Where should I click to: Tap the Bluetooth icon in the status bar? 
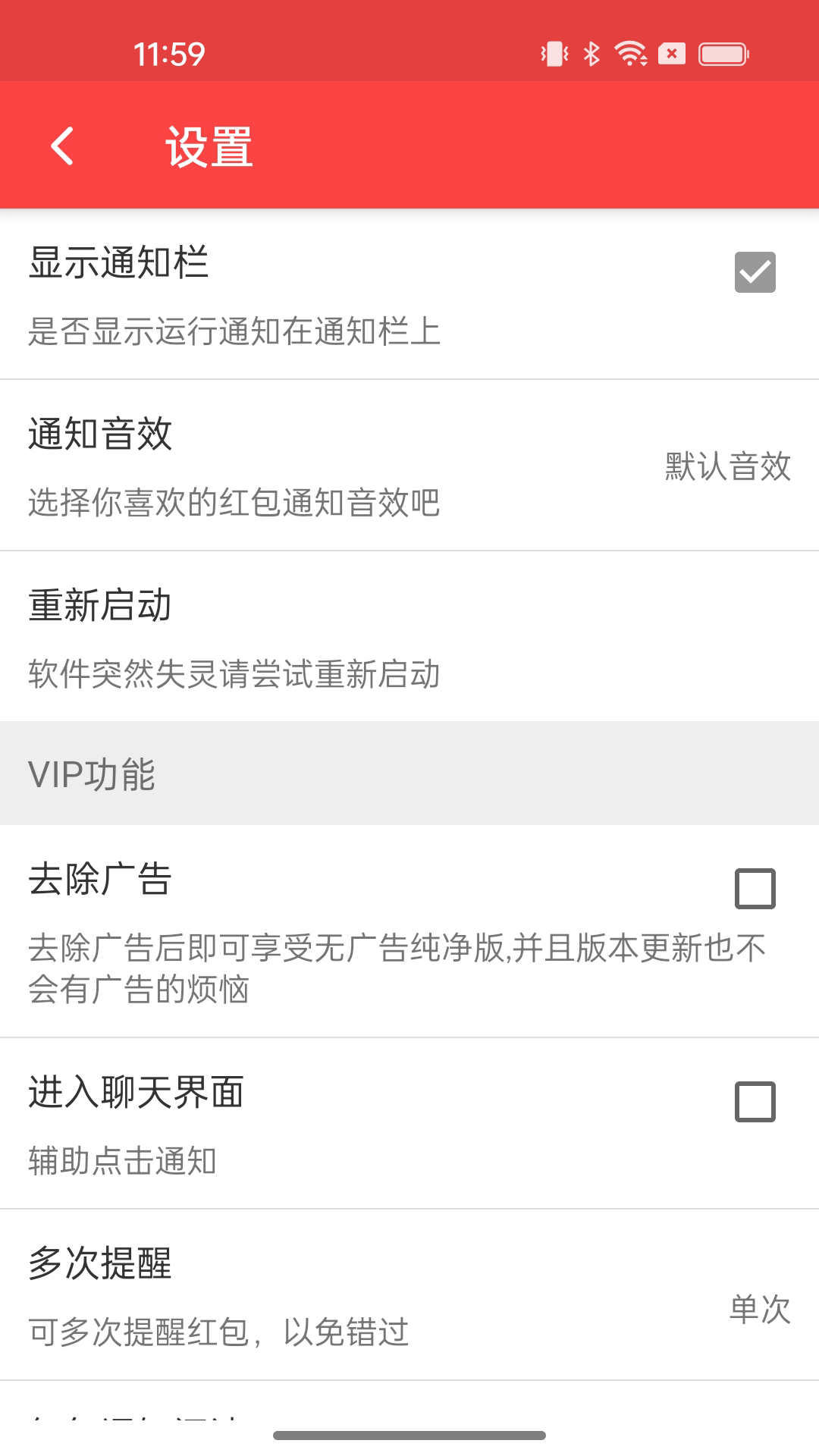(x=591, y=53)
